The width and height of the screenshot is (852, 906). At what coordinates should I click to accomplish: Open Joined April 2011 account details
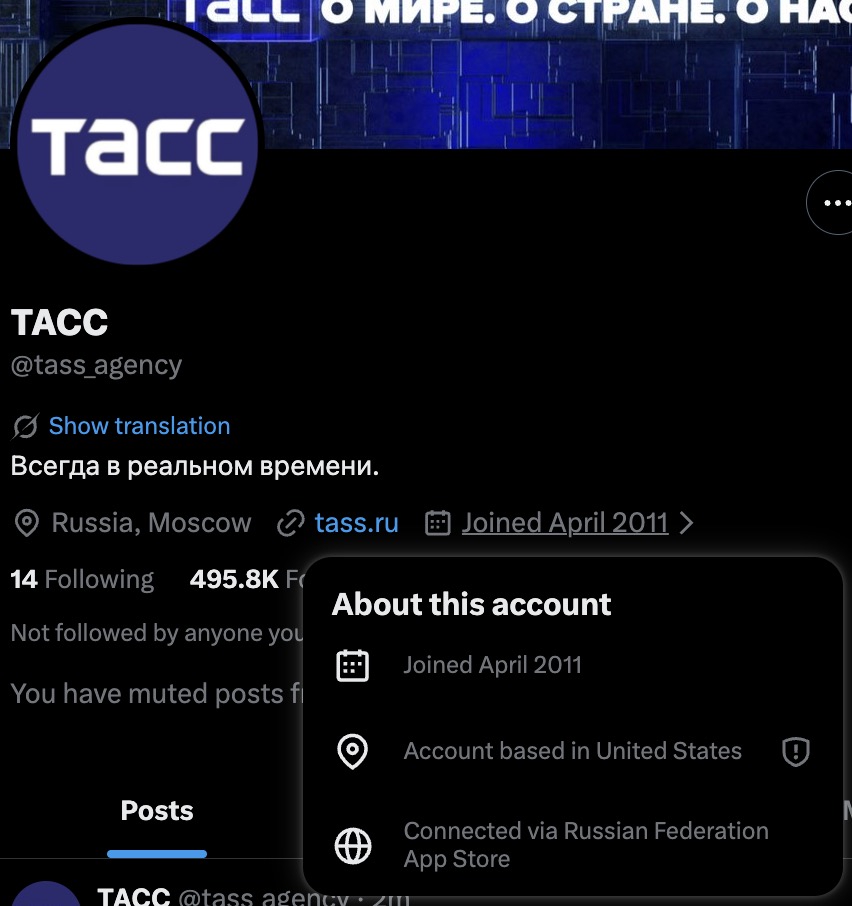(x=565, y=523)
